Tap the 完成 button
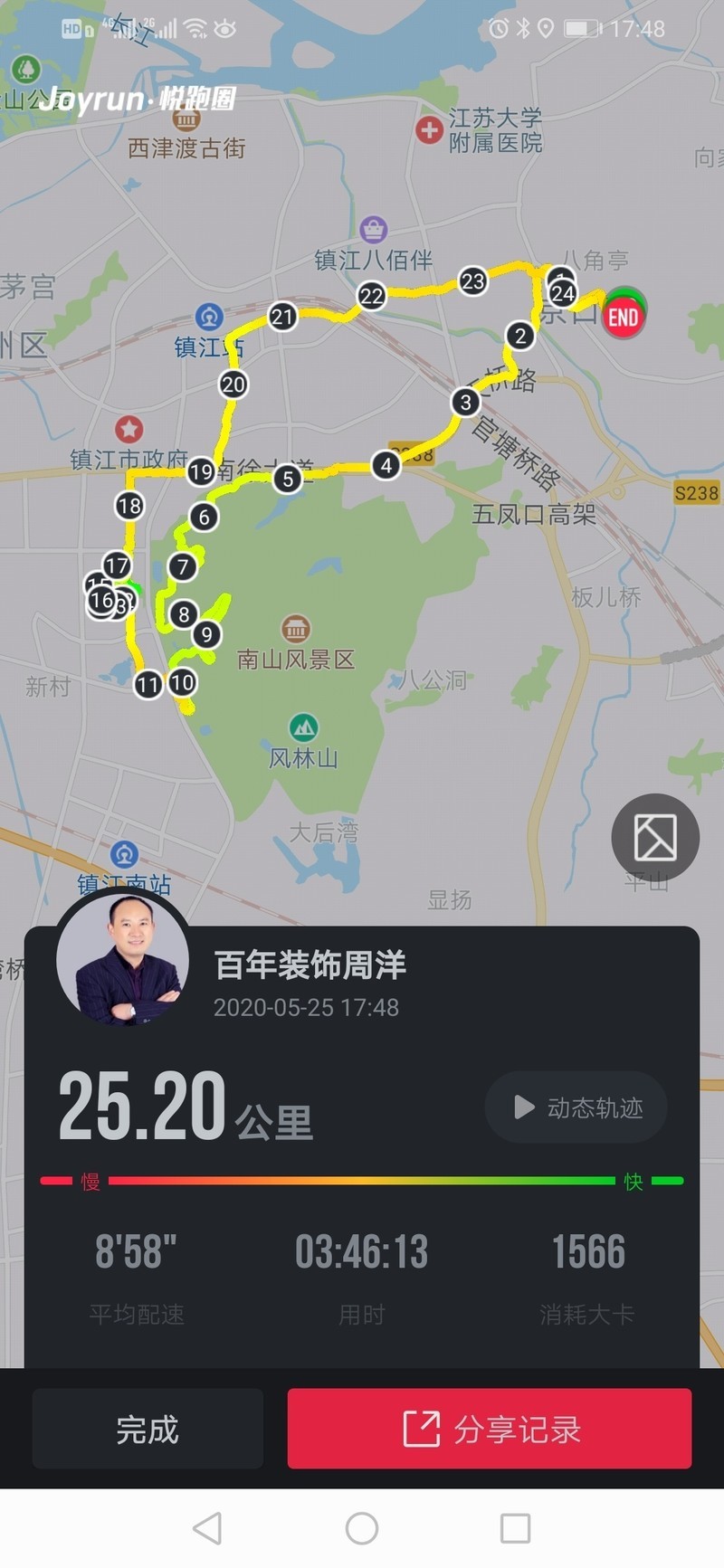 tap(148, 1429)
